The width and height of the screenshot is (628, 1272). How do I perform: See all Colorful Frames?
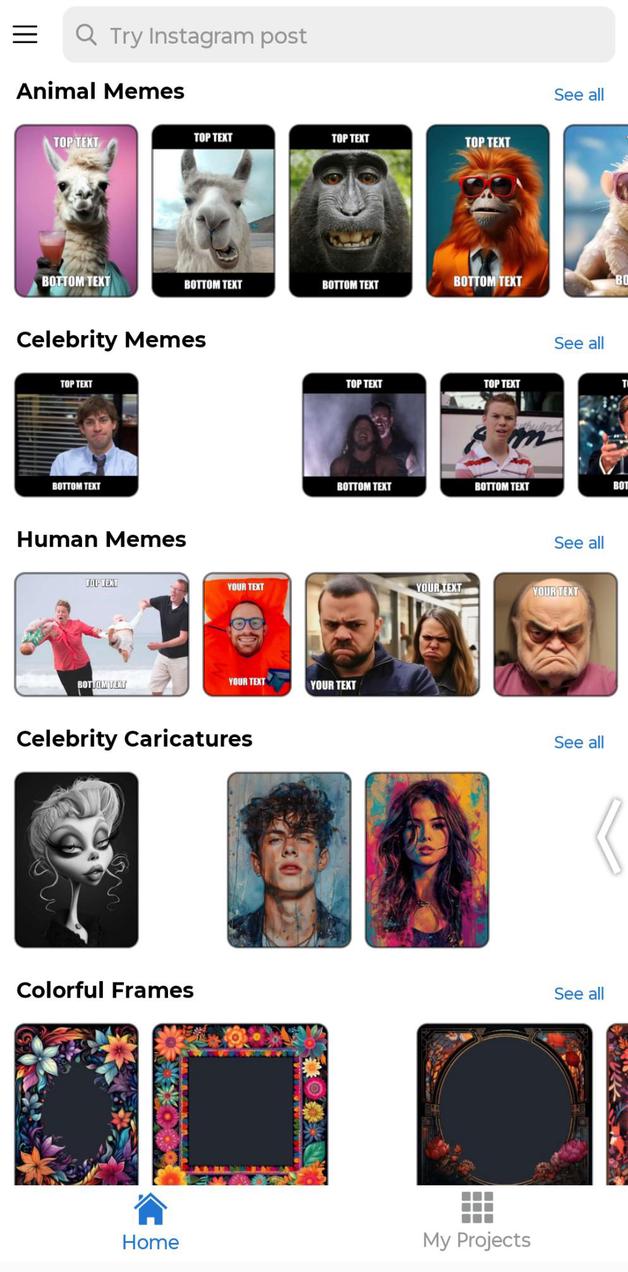[578, 993]
